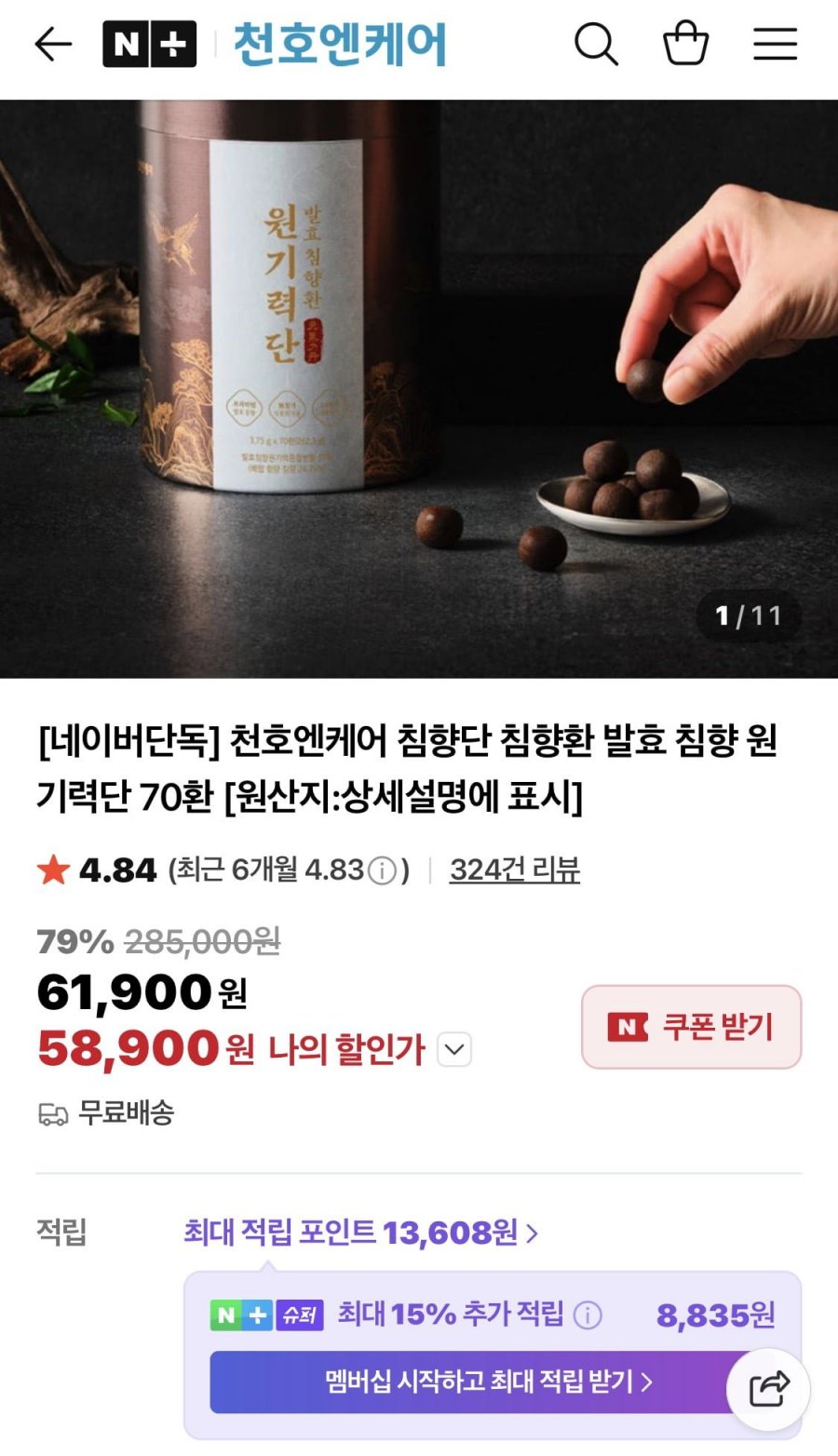
Task: Open the N+ store home
Action: pyautogui.click(x=149, y=44)
